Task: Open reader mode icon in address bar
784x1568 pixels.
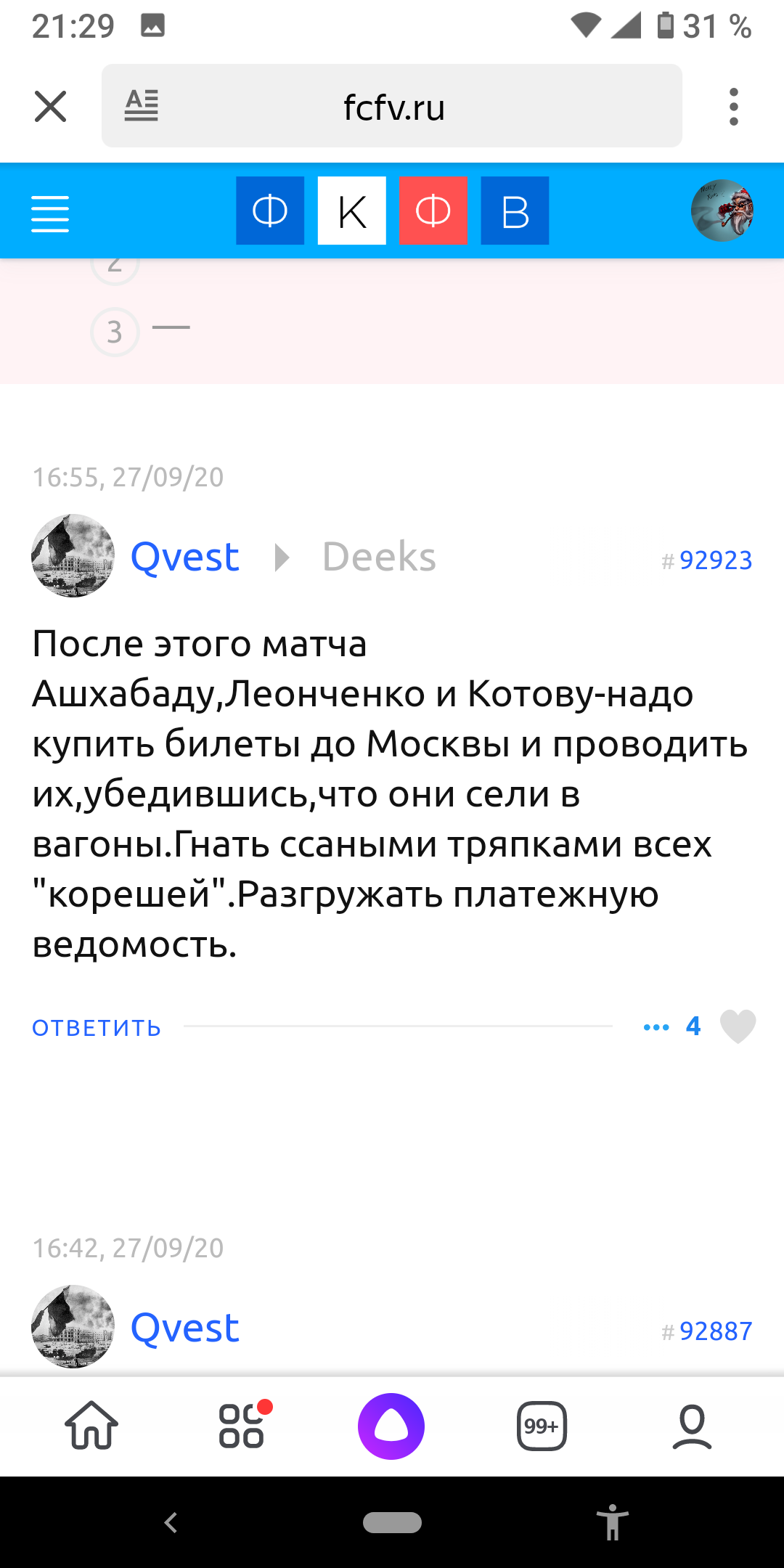Action: [142, 106]
